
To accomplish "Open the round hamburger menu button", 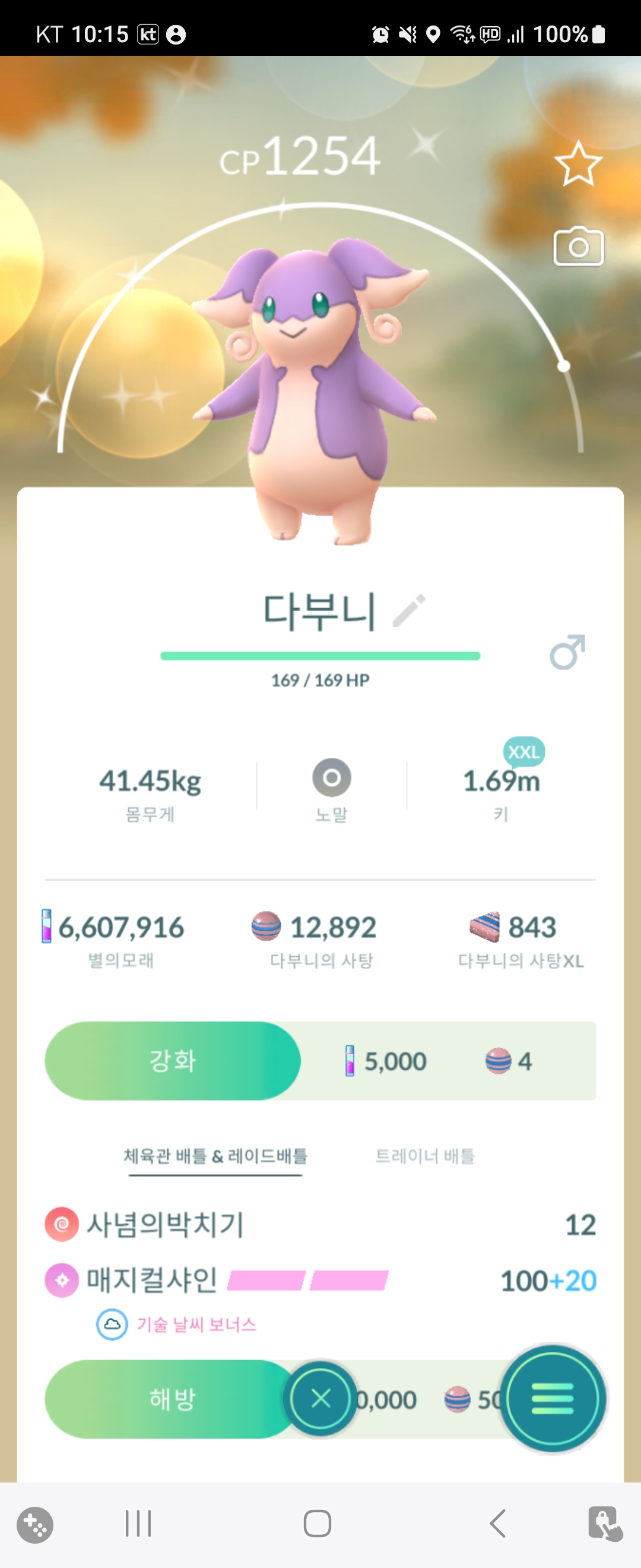I will click(x=552, y=1399).
